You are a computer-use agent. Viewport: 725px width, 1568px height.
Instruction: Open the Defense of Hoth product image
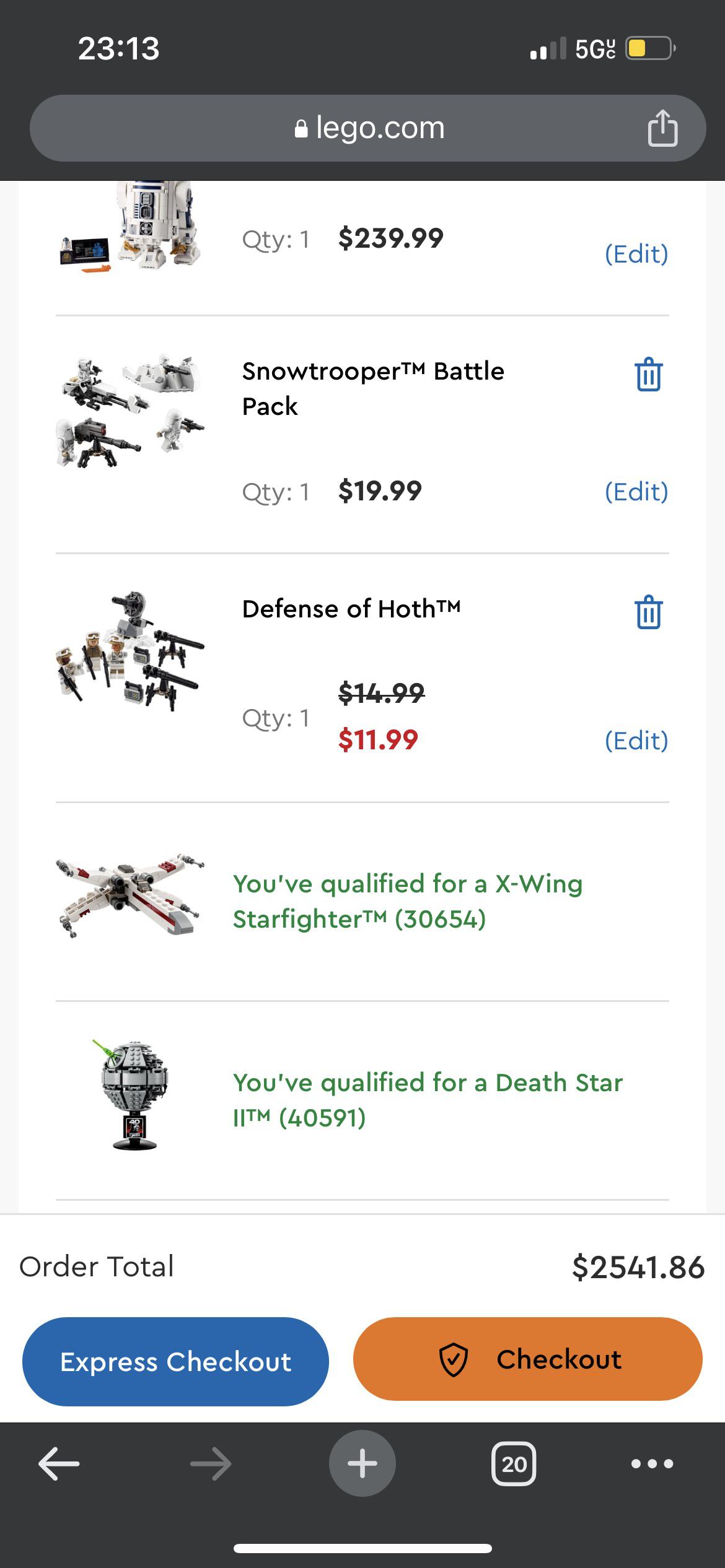[130, 651]
